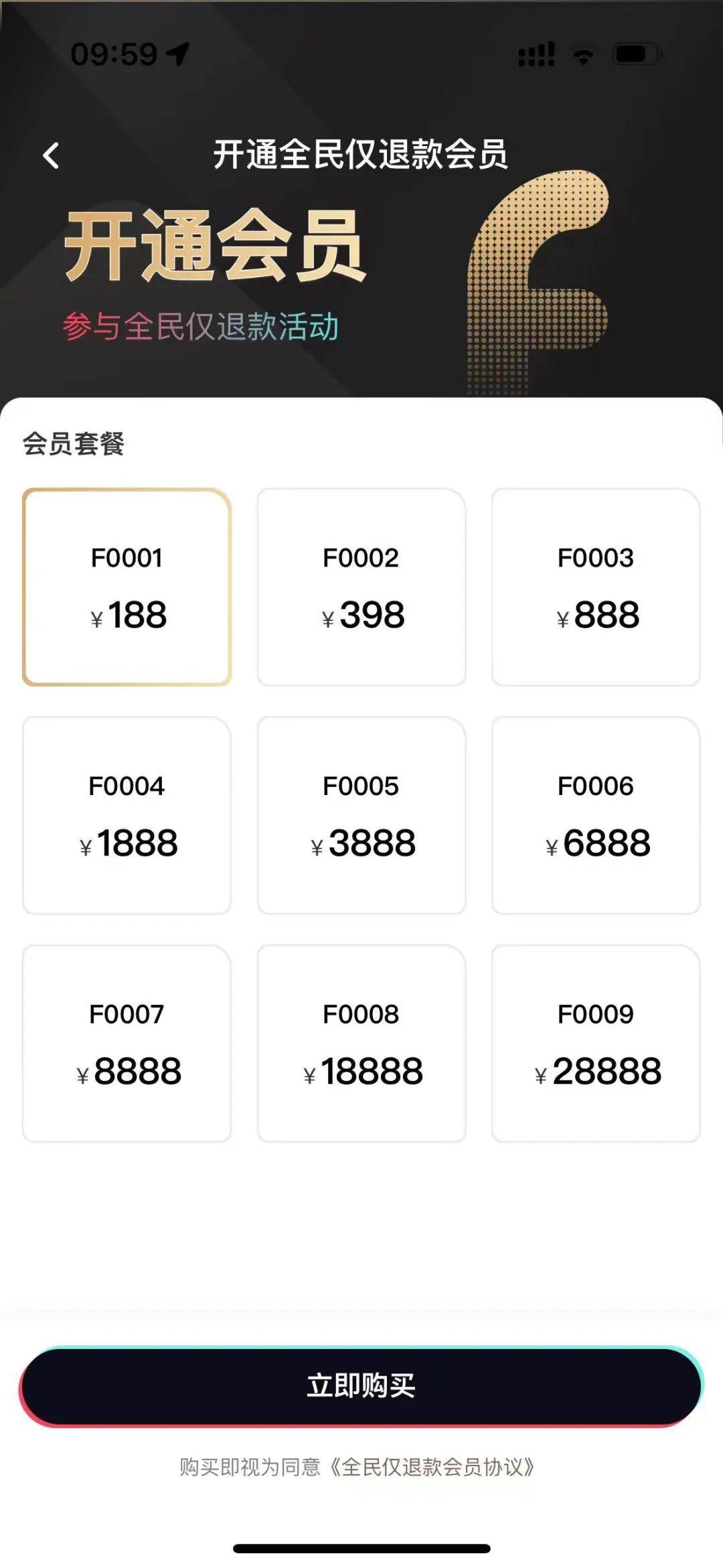
Task: Select the F0009 ¥28888 membership package
Action: [594, 1045]
